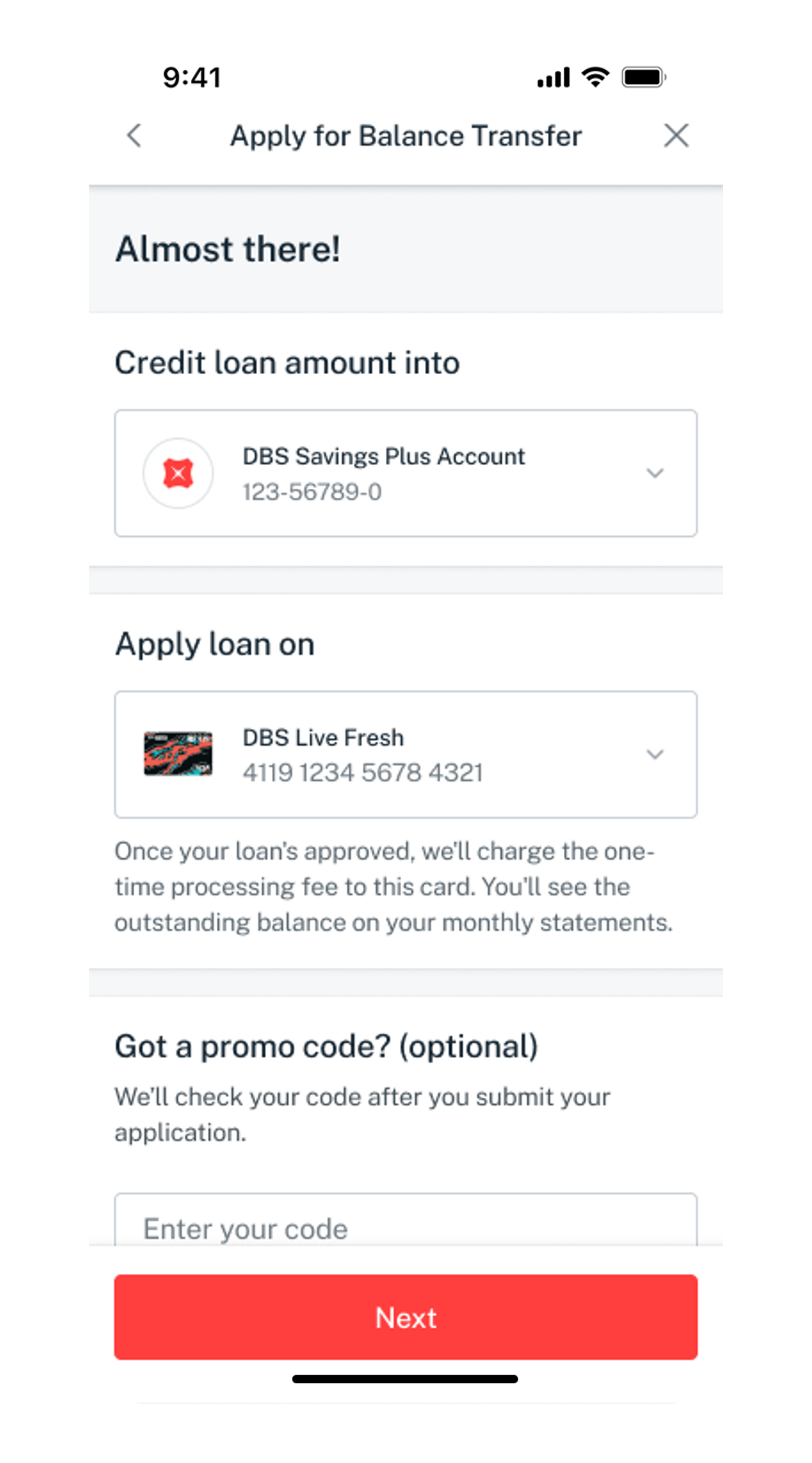Tap the Enter your code field
Viewport: 812px width, 1463px height.
pyautogui.click(x=405, y=1228)
